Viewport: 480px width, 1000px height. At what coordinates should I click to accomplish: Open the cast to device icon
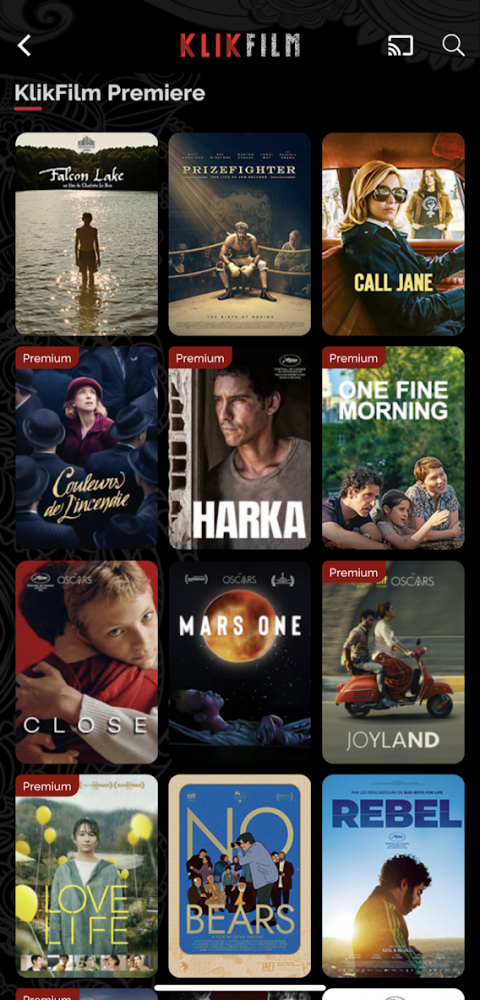tap(400, 45)
